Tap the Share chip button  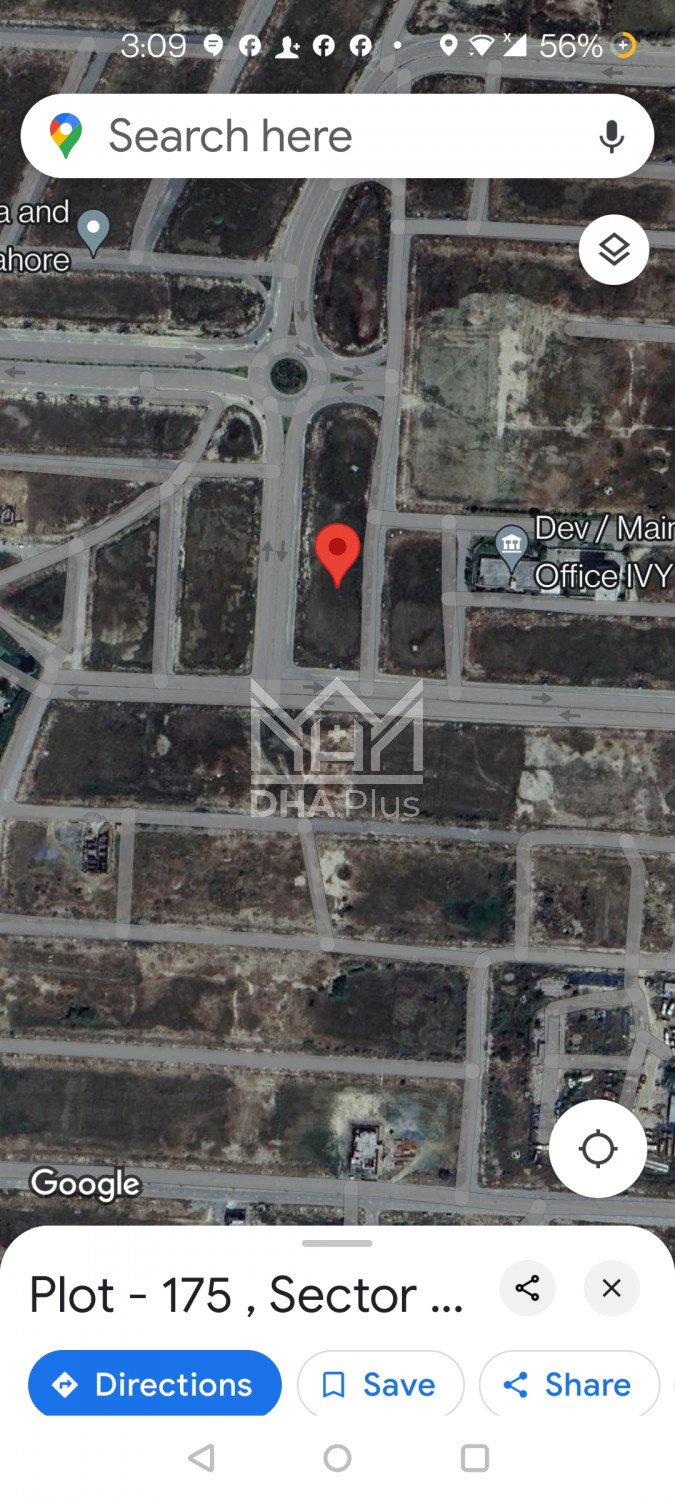click(569, 1384)
